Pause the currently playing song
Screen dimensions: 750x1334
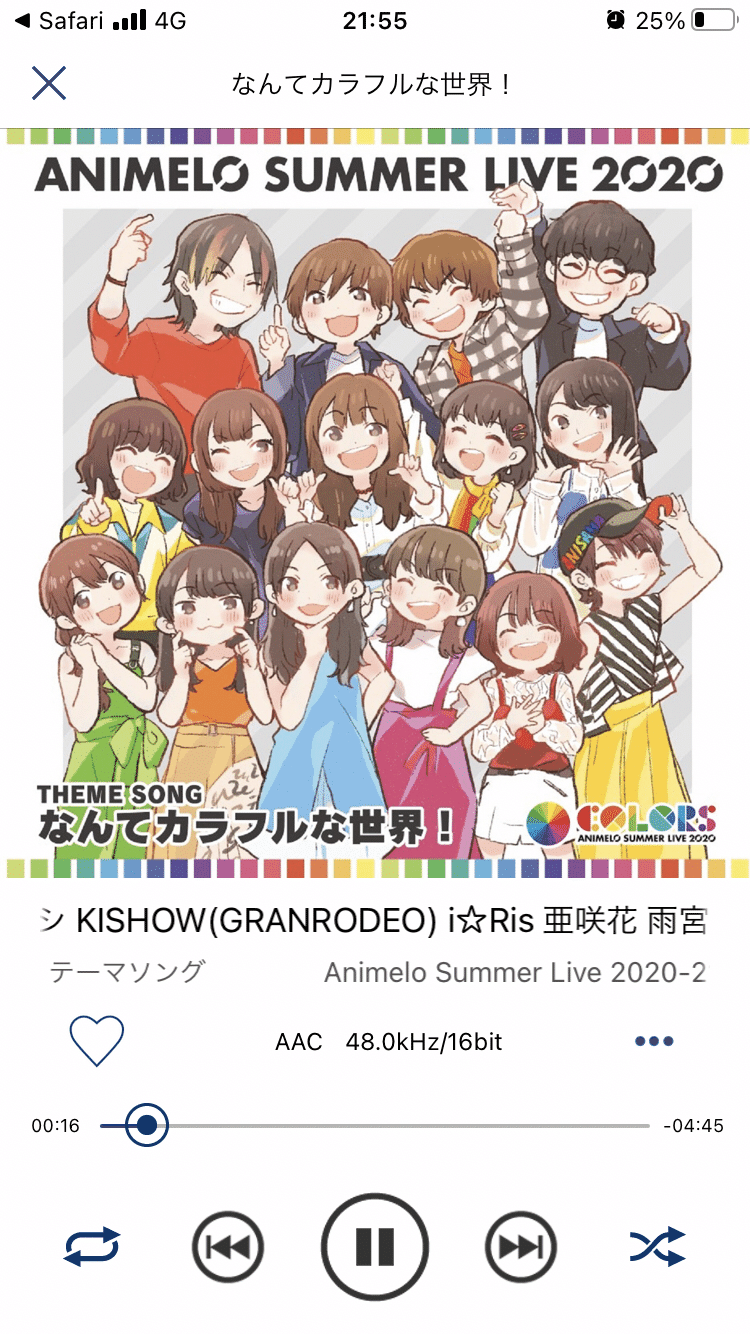[x=374, y=1246]
